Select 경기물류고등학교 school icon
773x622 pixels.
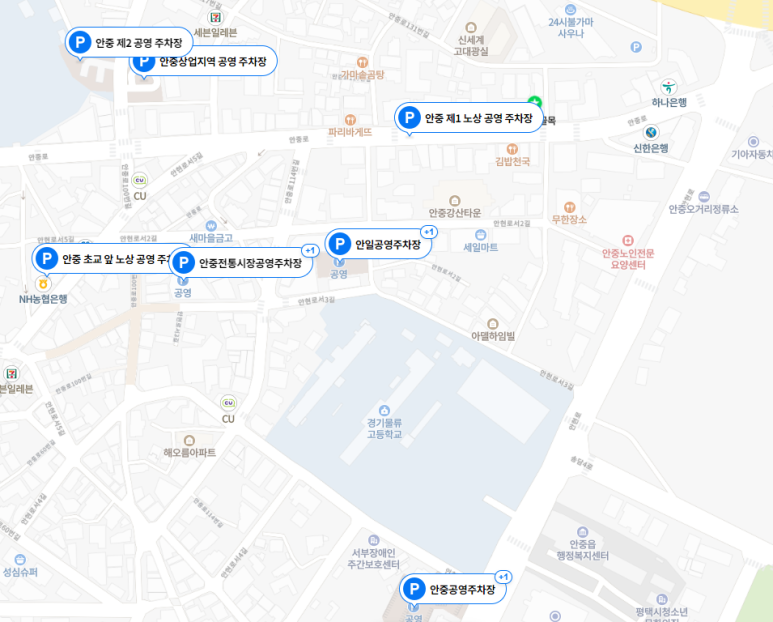[384, 410]
